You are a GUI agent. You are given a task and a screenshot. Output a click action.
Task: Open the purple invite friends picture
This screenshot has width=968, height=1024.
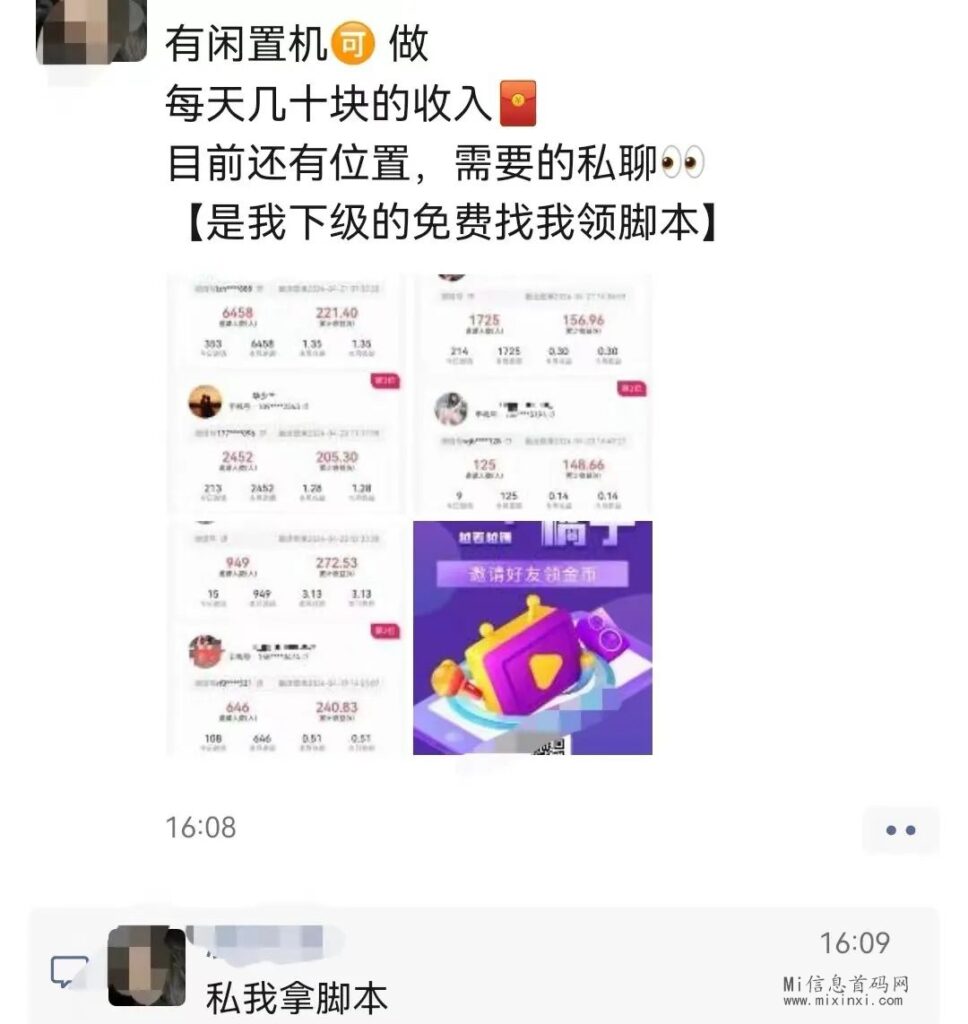(x=532, y=637)
